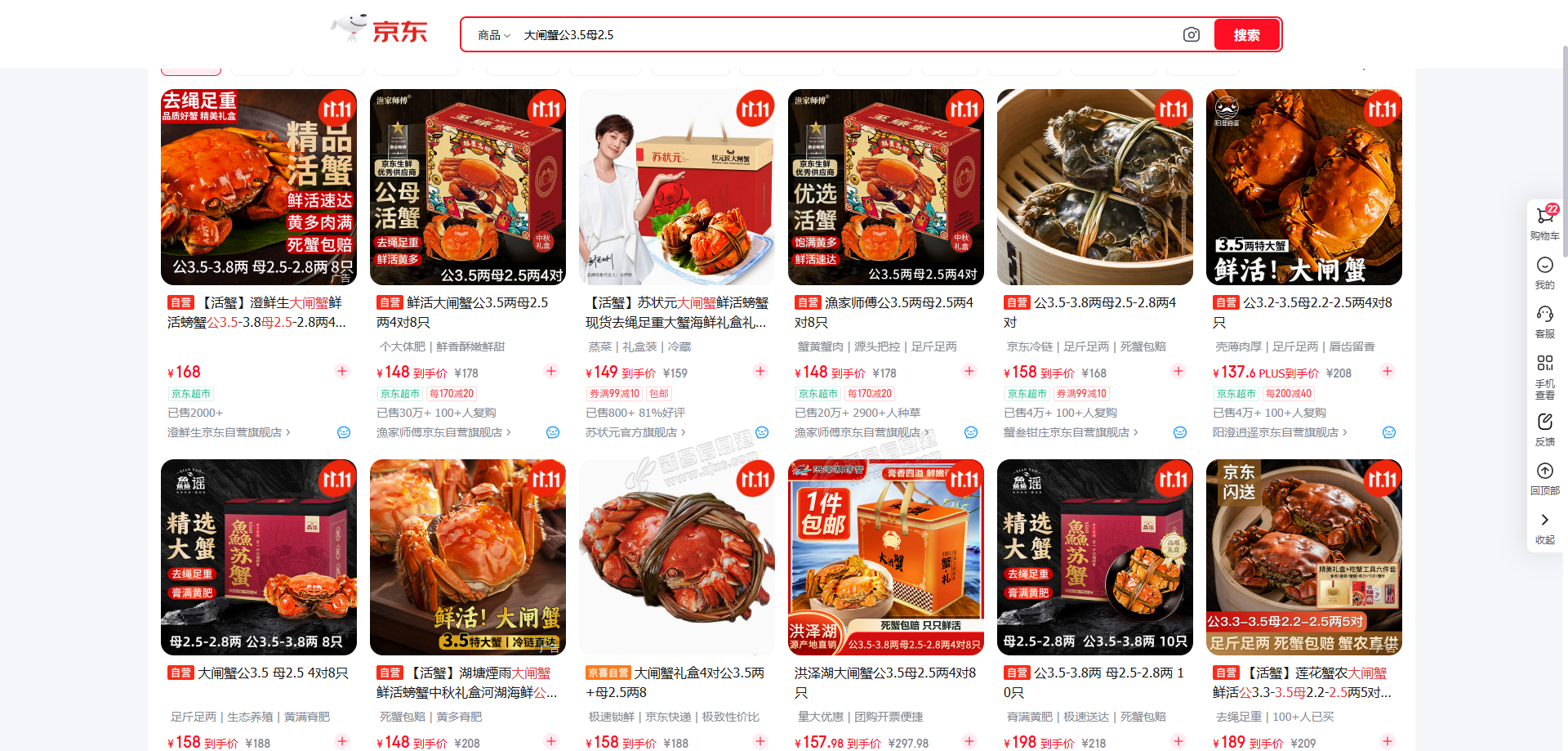
Task: Jump back to top via 回顶部
Action: point(1544,478)
